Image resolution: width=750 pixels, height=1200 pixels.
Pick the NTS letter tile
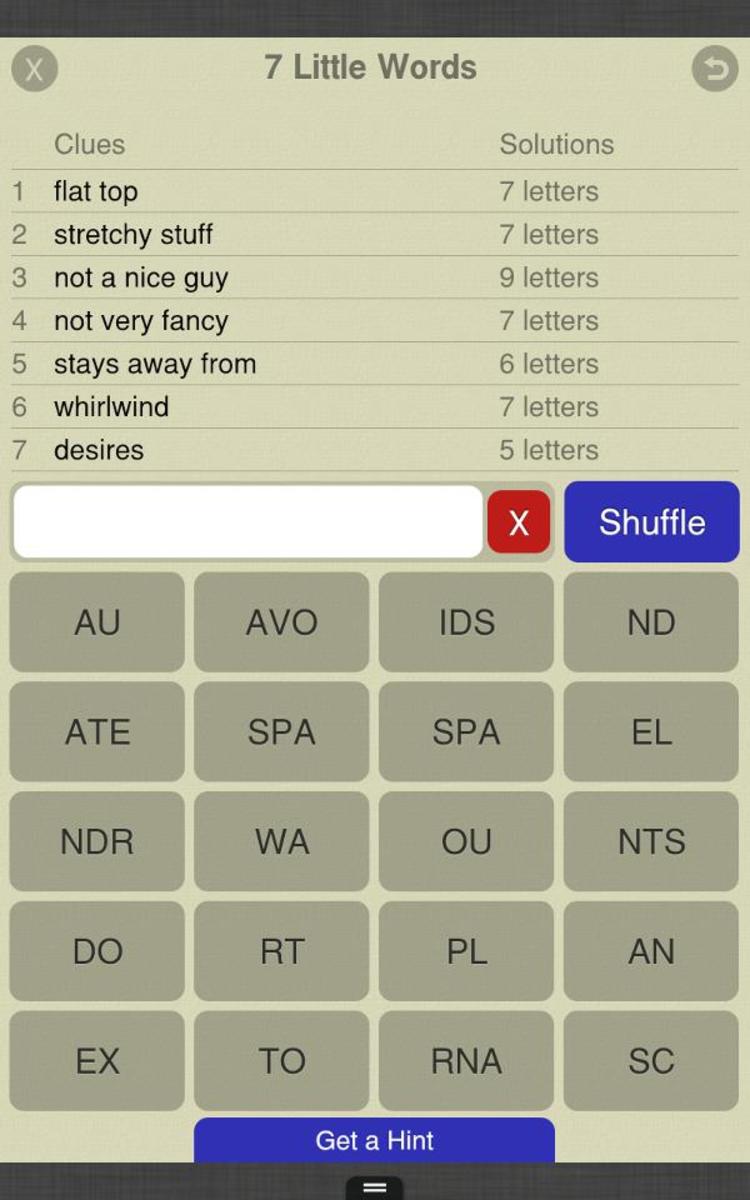click(651, 841)
